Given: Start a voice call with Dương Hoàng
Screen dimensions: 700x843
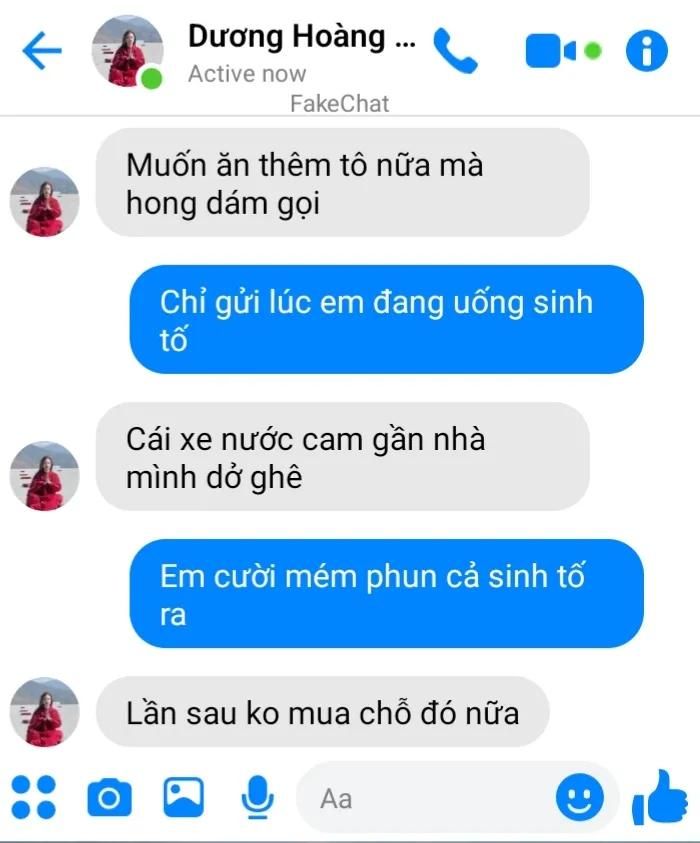Looking at the screenshot, I should (x=455, y=50).
